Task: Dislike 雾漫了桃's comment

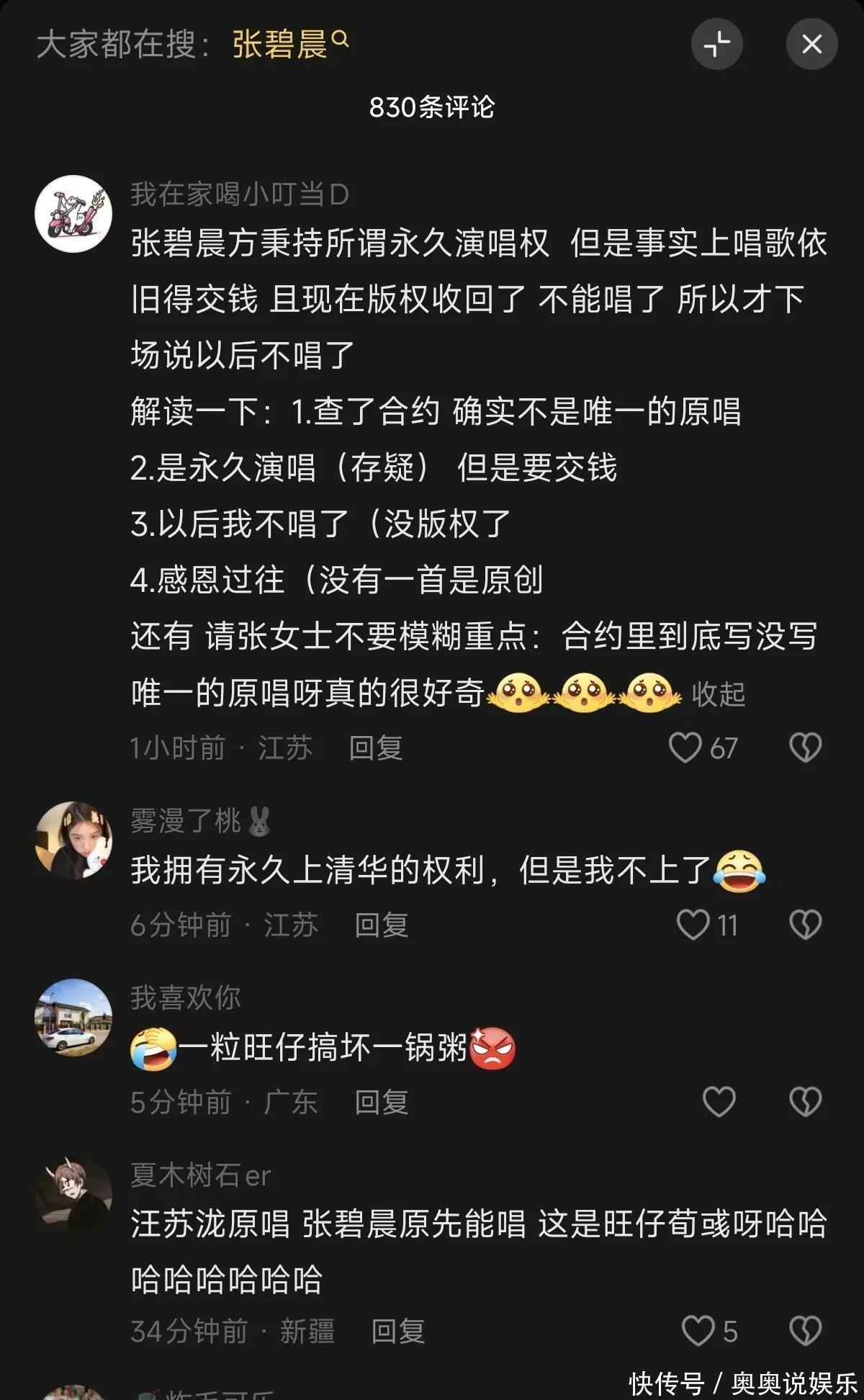Action: point(805,925)
